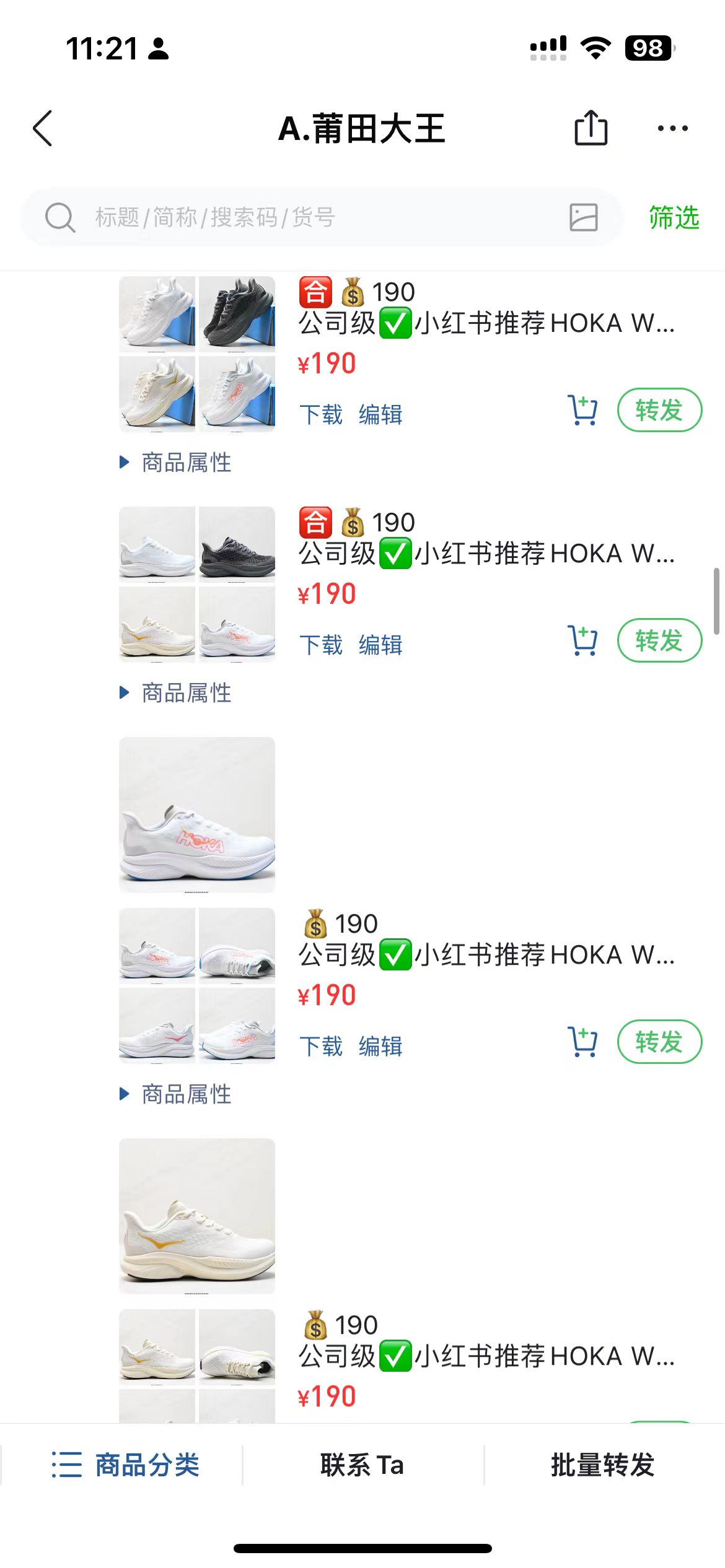This screenshot has width=725, height=1568.
Task: Open the 商品分类 category menu
Action: pos(126,1465)
